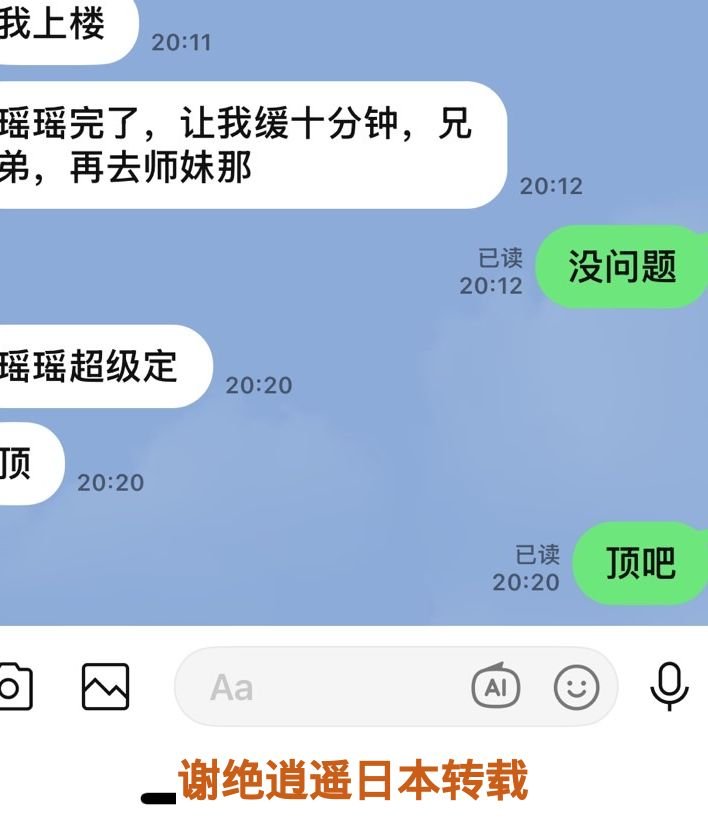Open the emoji and sticker picker
The image size is (708, 823).
pos(577,687)
